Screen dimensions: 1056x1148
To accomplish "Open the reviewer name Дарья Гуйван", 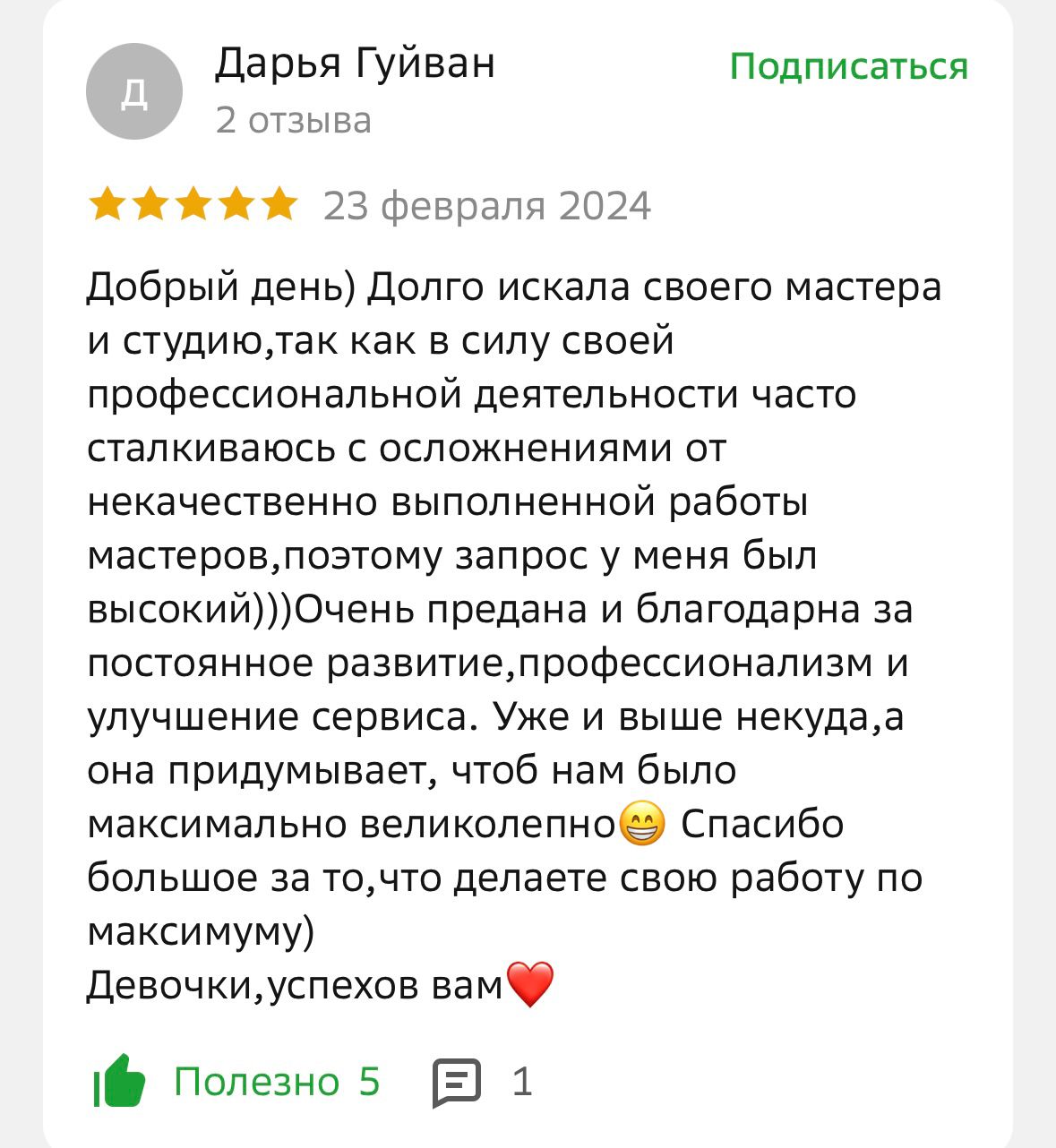I will coord(355,64).
